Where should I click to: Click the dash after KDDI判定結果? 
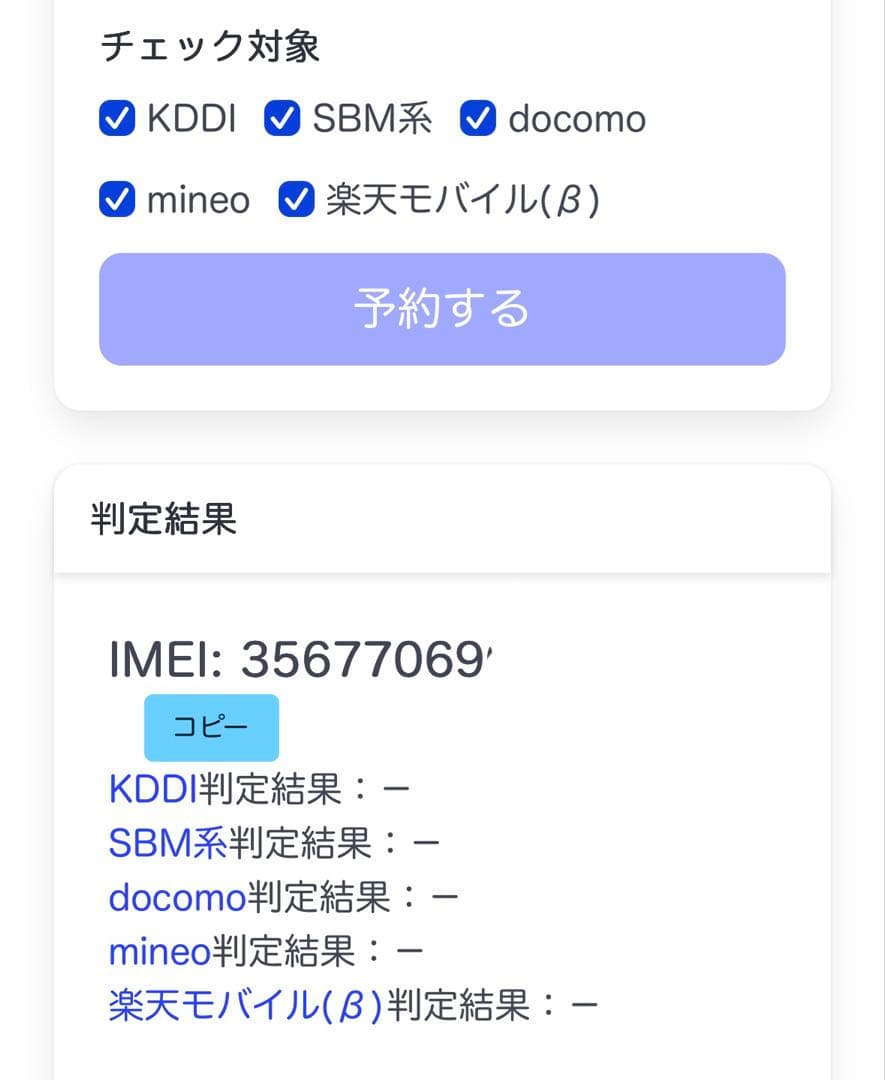point(396,789)
